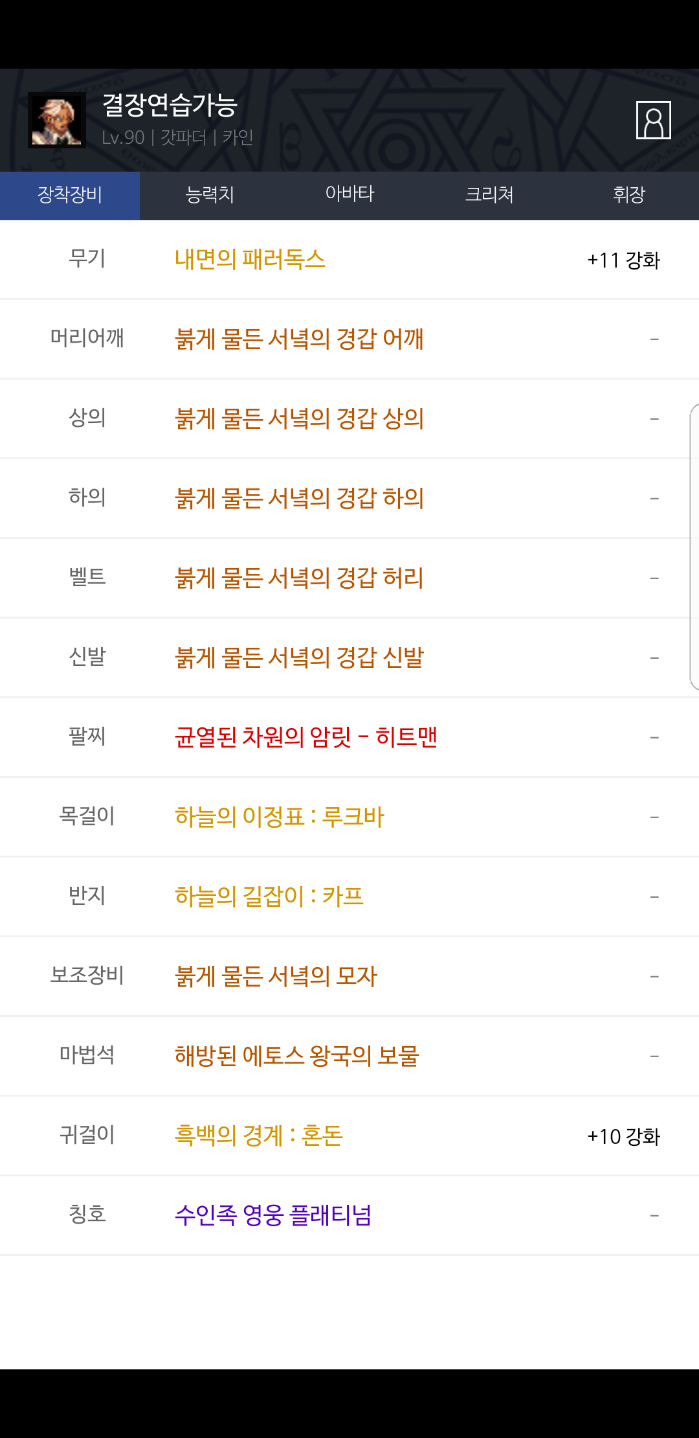Switch to the 능력치 tab

tap(210, 195)
